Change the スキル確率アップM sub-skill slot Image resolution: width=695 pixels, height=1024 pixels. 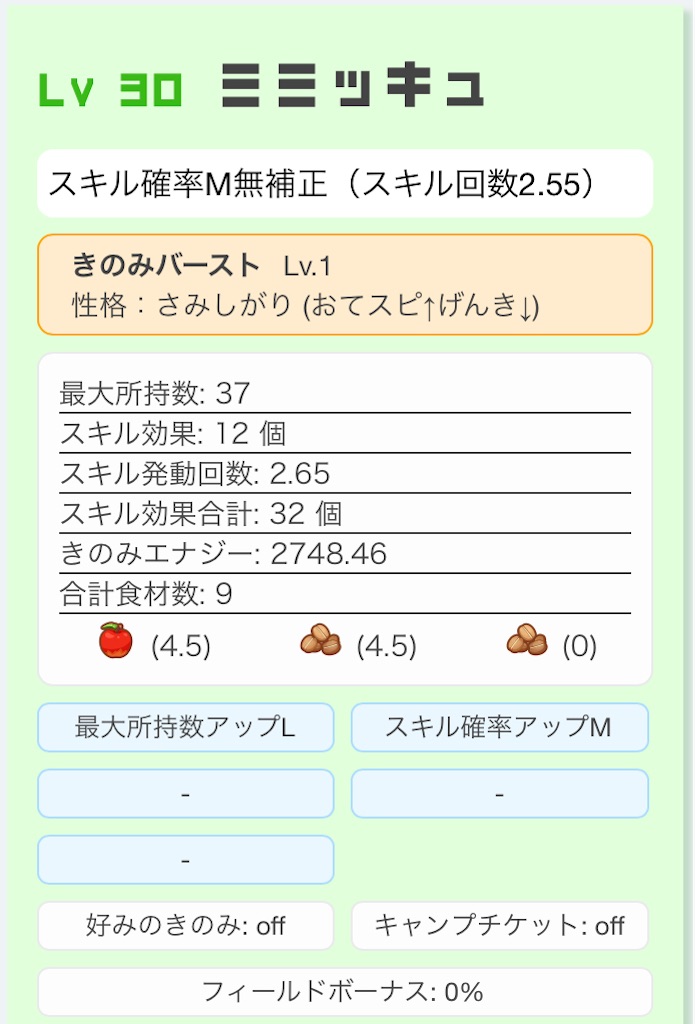(x=499, y=727)
